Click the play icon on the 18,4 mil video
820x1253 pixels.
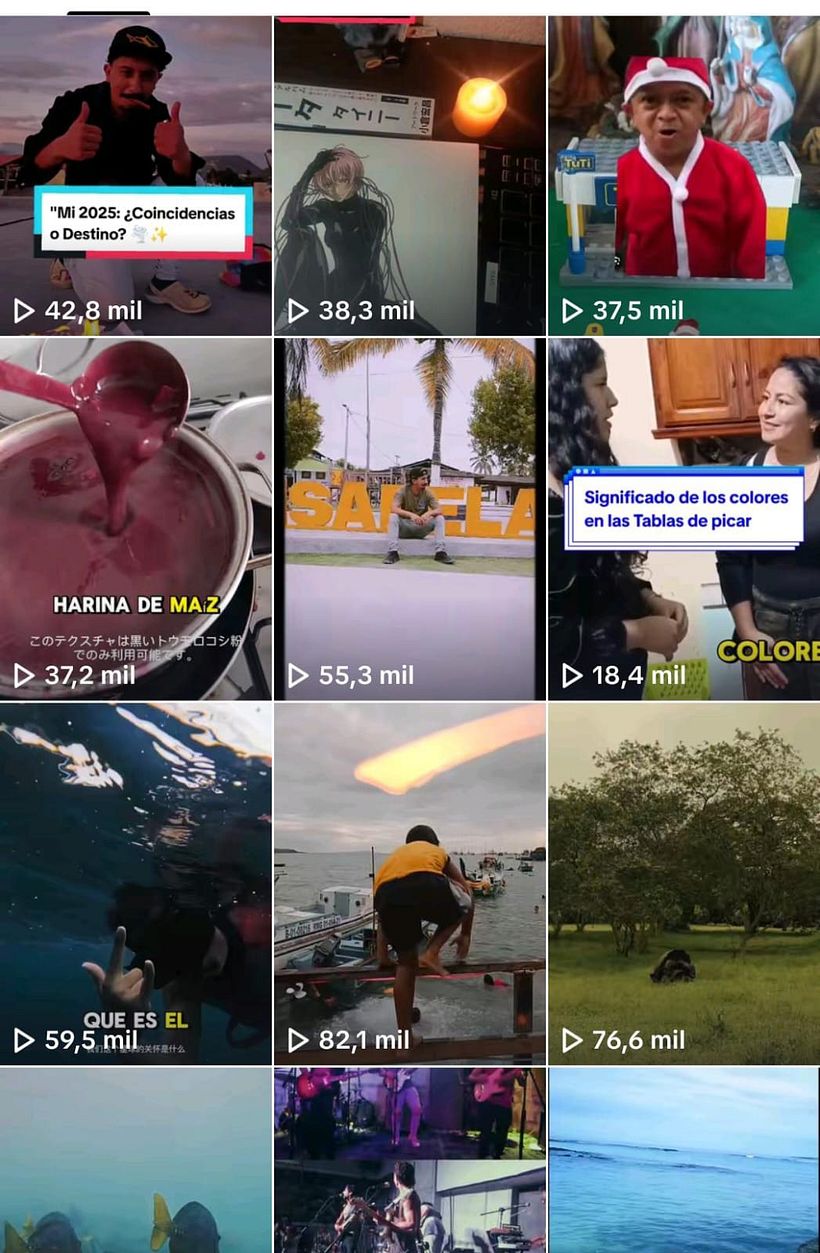point(570,676)
